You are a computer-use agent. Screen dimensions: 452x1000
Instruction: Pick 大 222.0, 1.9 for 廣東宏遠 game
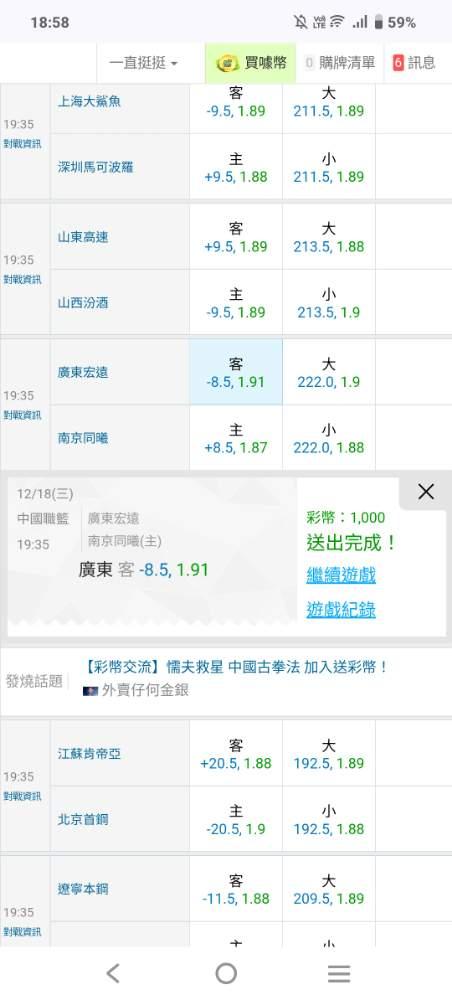click(328, 372)
